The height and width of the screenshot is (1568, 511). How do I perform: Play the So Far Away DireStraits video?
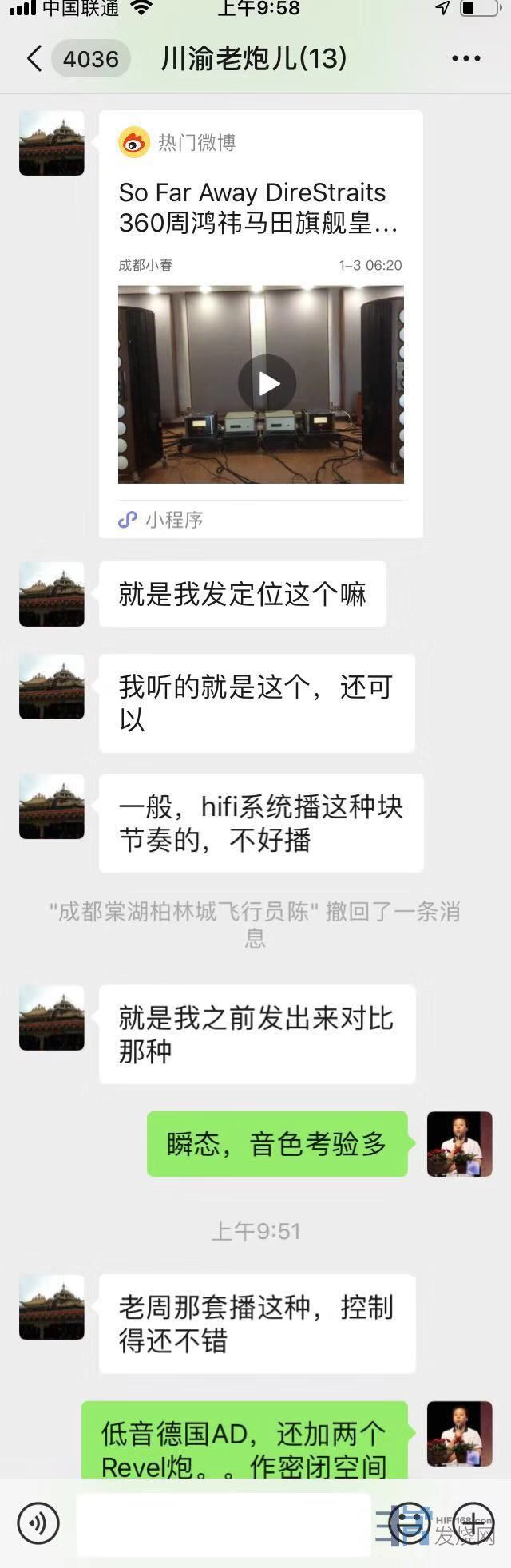pyautogui.click(x=267, y=384)
